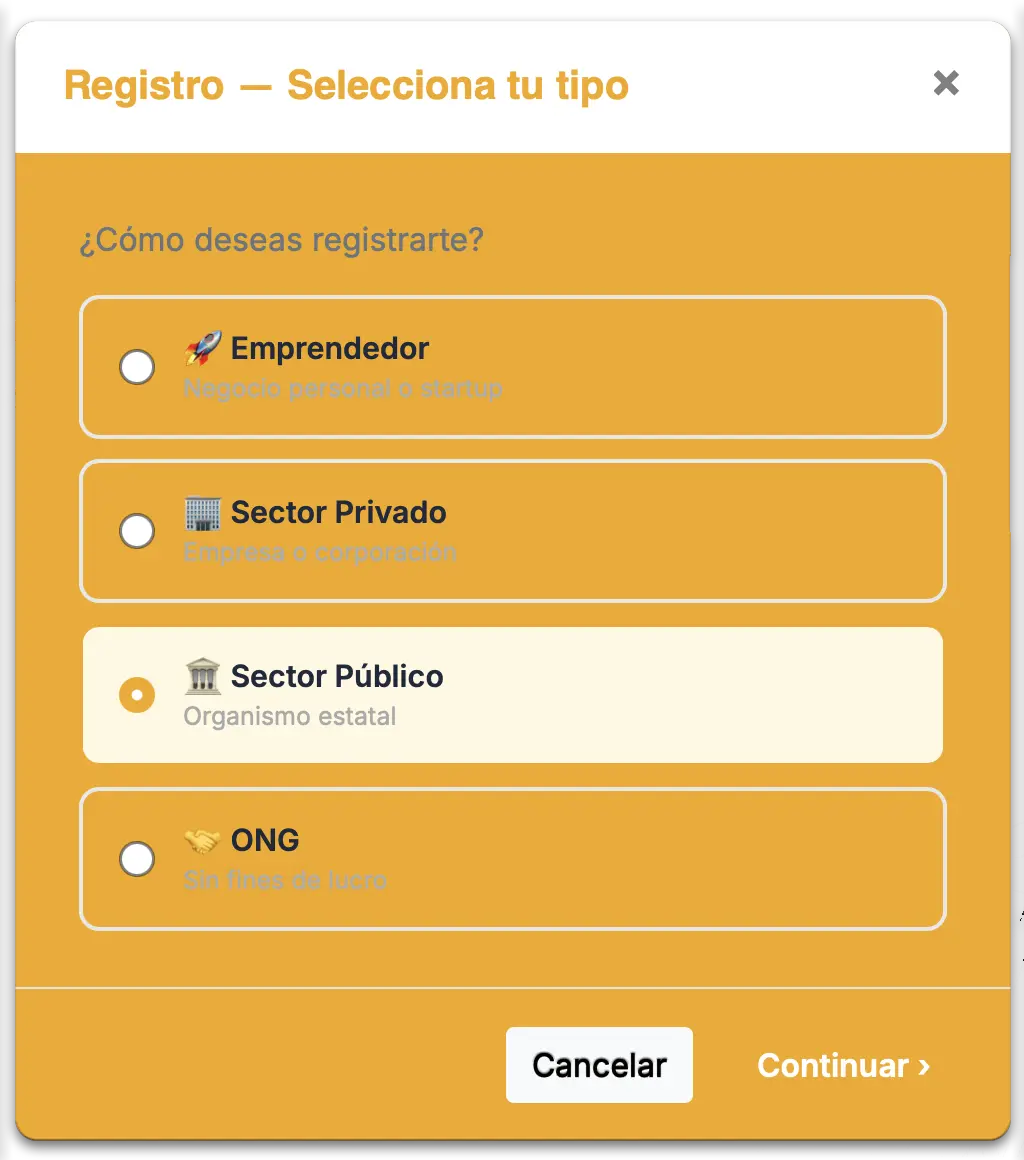Click the chevron next to Continuar

pyautogui.click(x=925, y=1066)
